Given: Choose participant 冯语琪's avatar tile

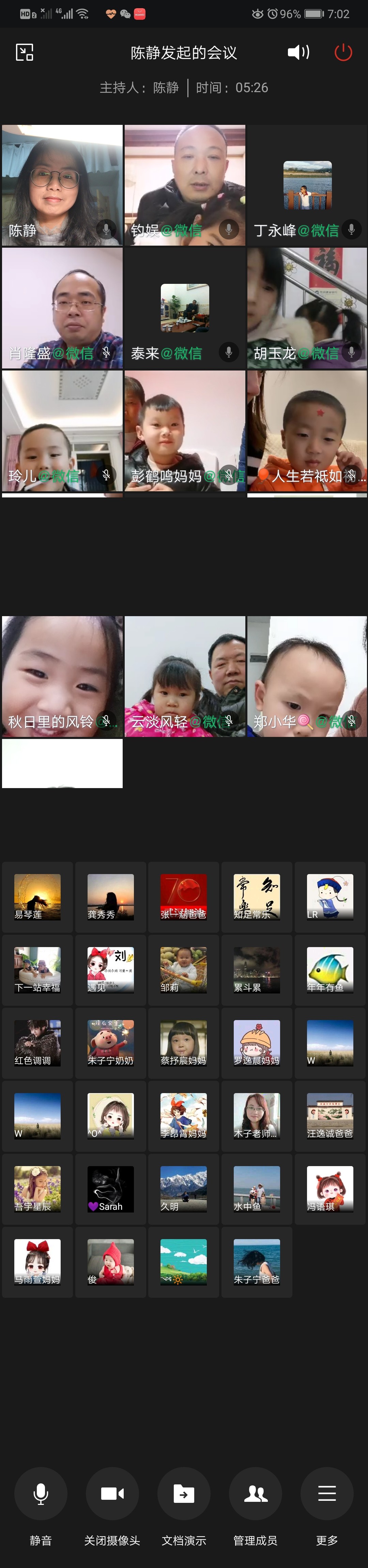Looking at the screenshot, I should click(x=330, y=1189).
